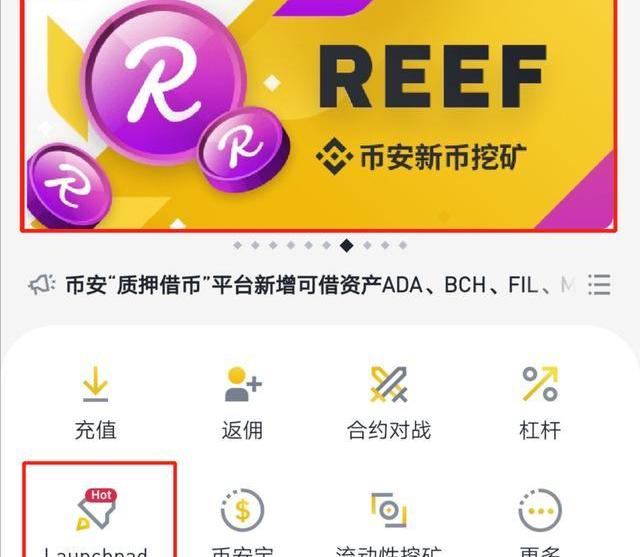Open the announcements list icon
This screenshot has height=557, width=640.
pos(599,285)
